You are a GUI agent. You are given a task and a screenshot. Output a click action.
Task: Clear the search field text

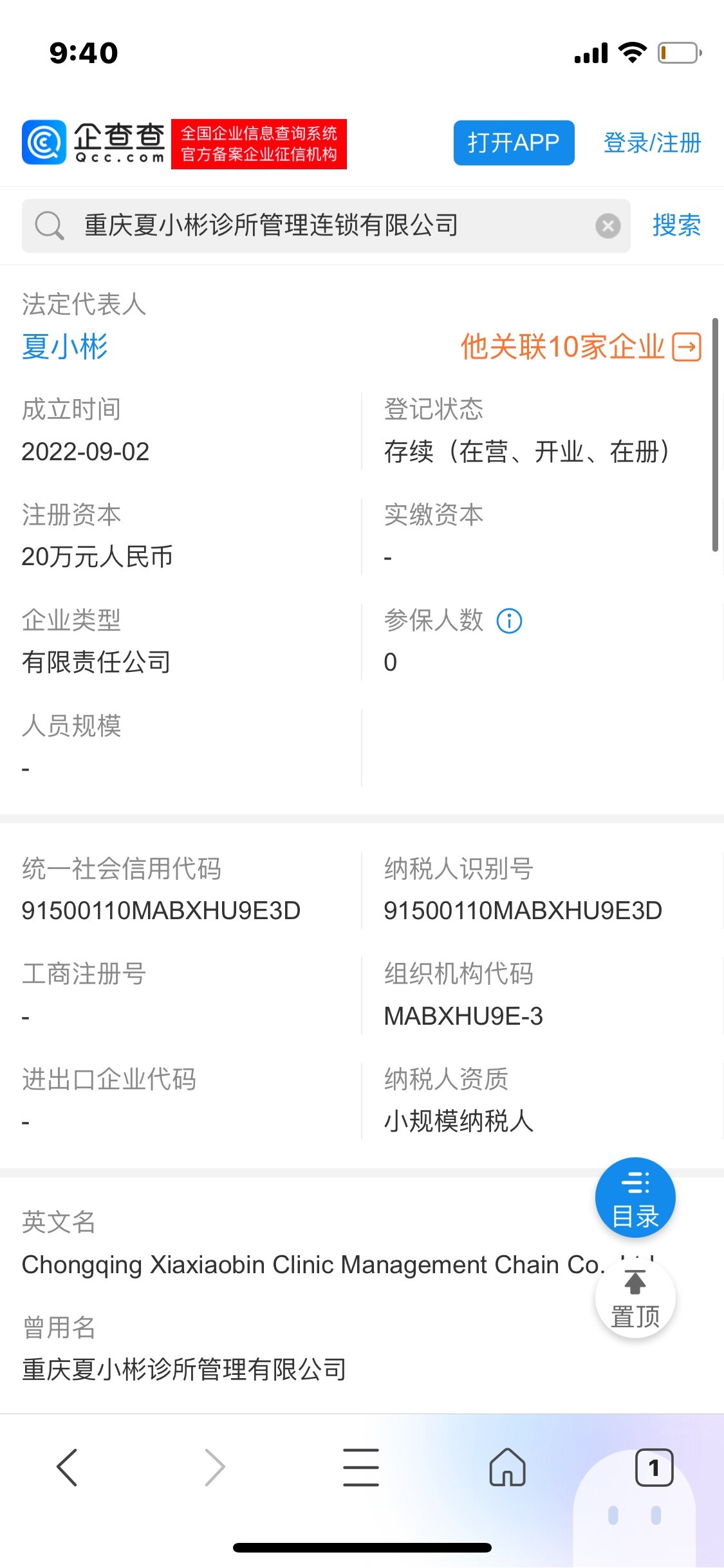coord(608,226)
